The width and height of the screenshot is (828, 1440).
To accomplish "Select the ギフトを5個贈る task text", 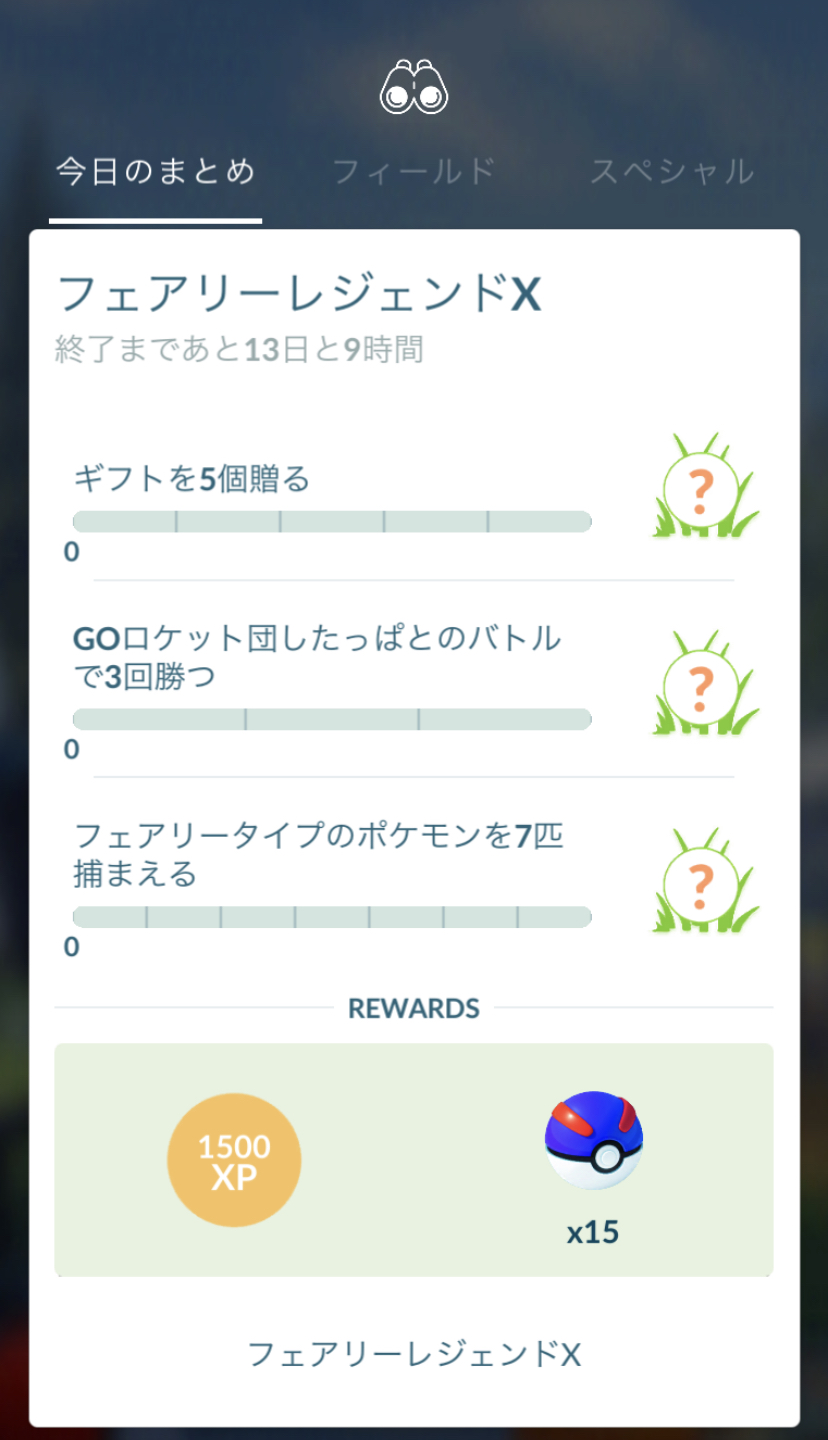I will pos(190,480).
